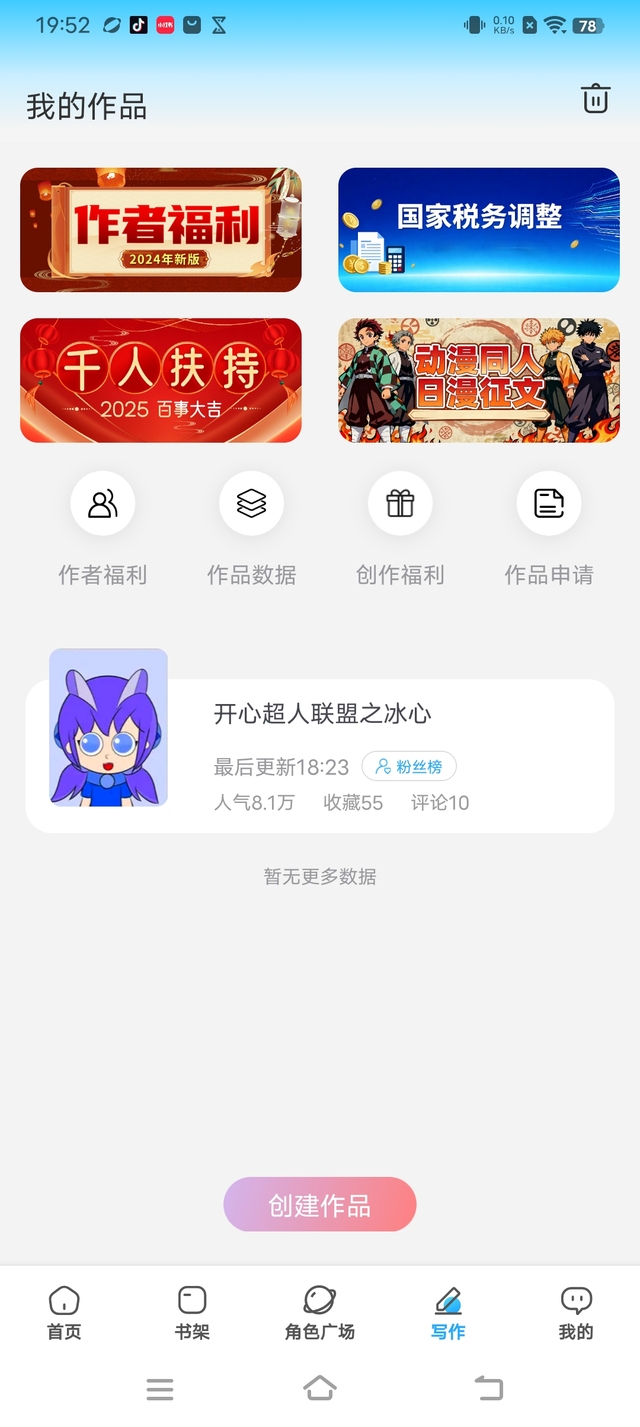View 作品数据 statistics
Image resolution: width=640 pixels, height=1427 pixels.
pyautogui.click(x=251, y=504)
